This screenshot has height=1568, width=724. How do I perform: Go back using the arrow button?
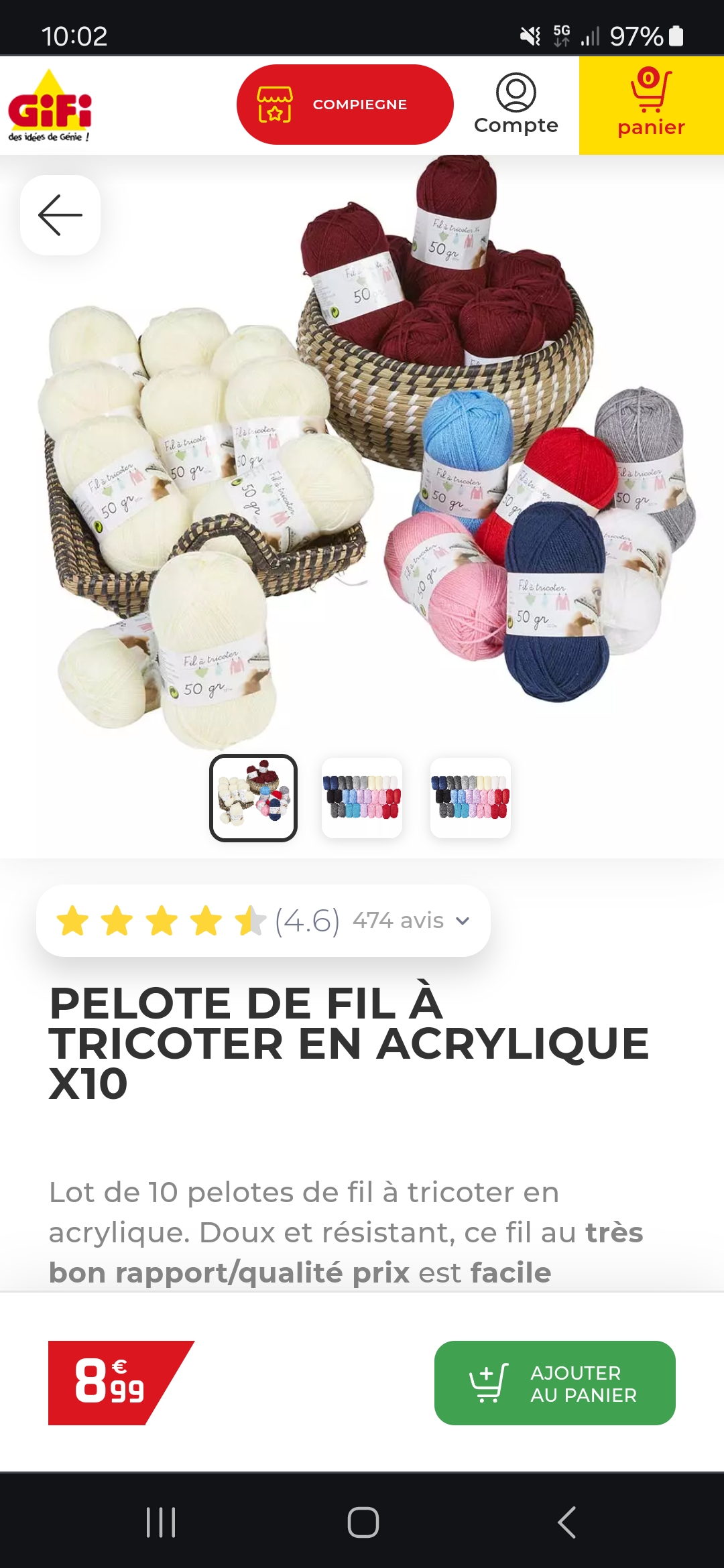[60, 215]
